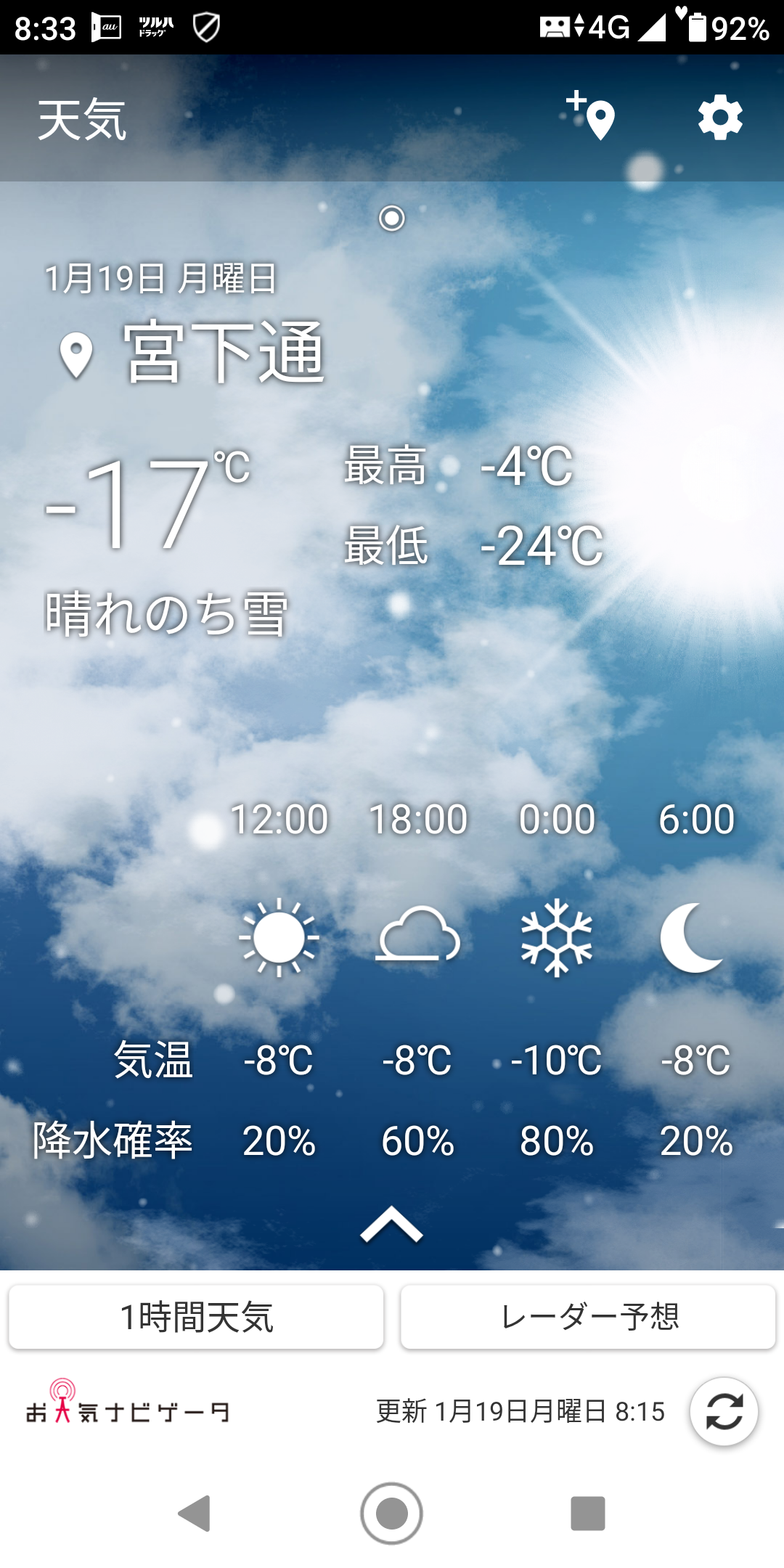Open the レーダー予想 radar forecast

coord(588,1317)
